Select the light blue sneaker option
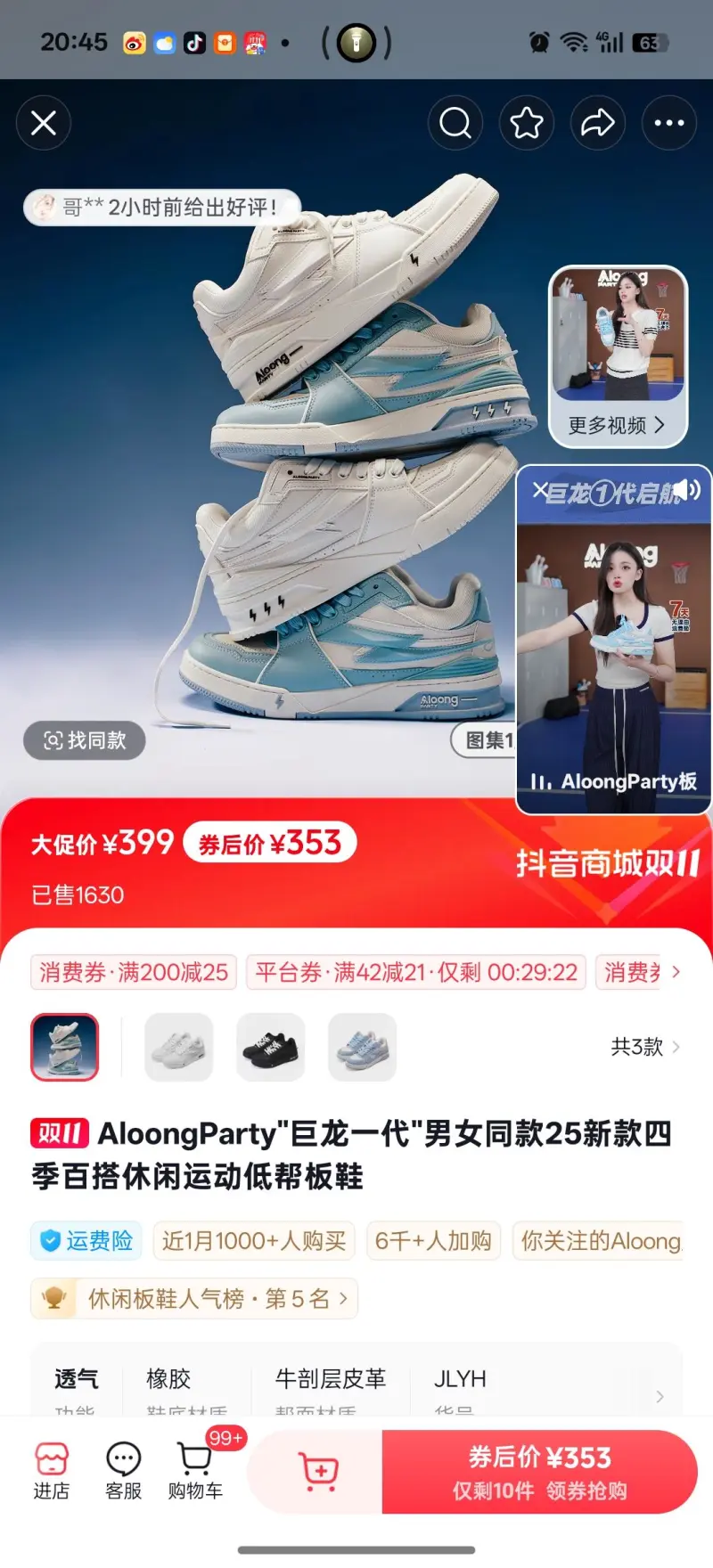The width and height of the screenshot is (713, 1568). (x=362, y=1047)
